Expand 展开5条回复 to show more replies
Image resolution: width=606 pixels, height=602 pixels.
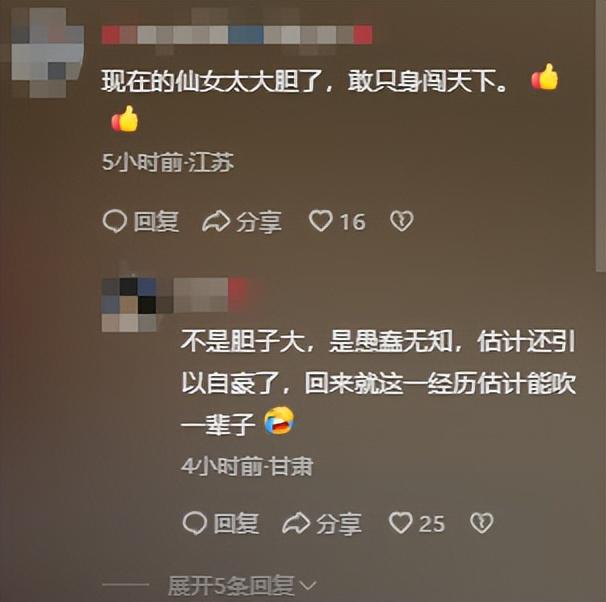tap(242, 584)
